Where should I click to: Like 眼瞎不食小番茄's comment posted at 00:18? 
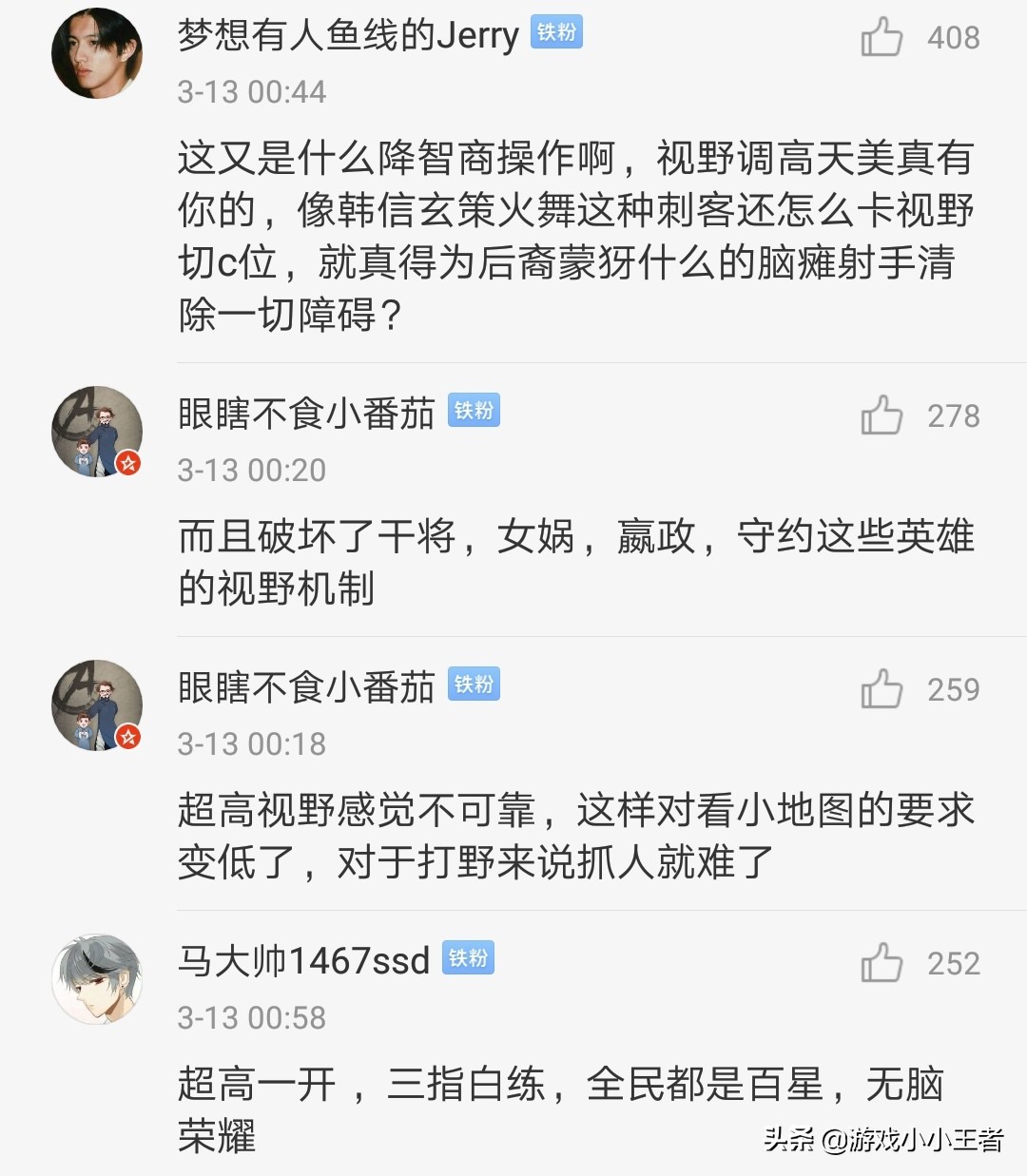882,689
